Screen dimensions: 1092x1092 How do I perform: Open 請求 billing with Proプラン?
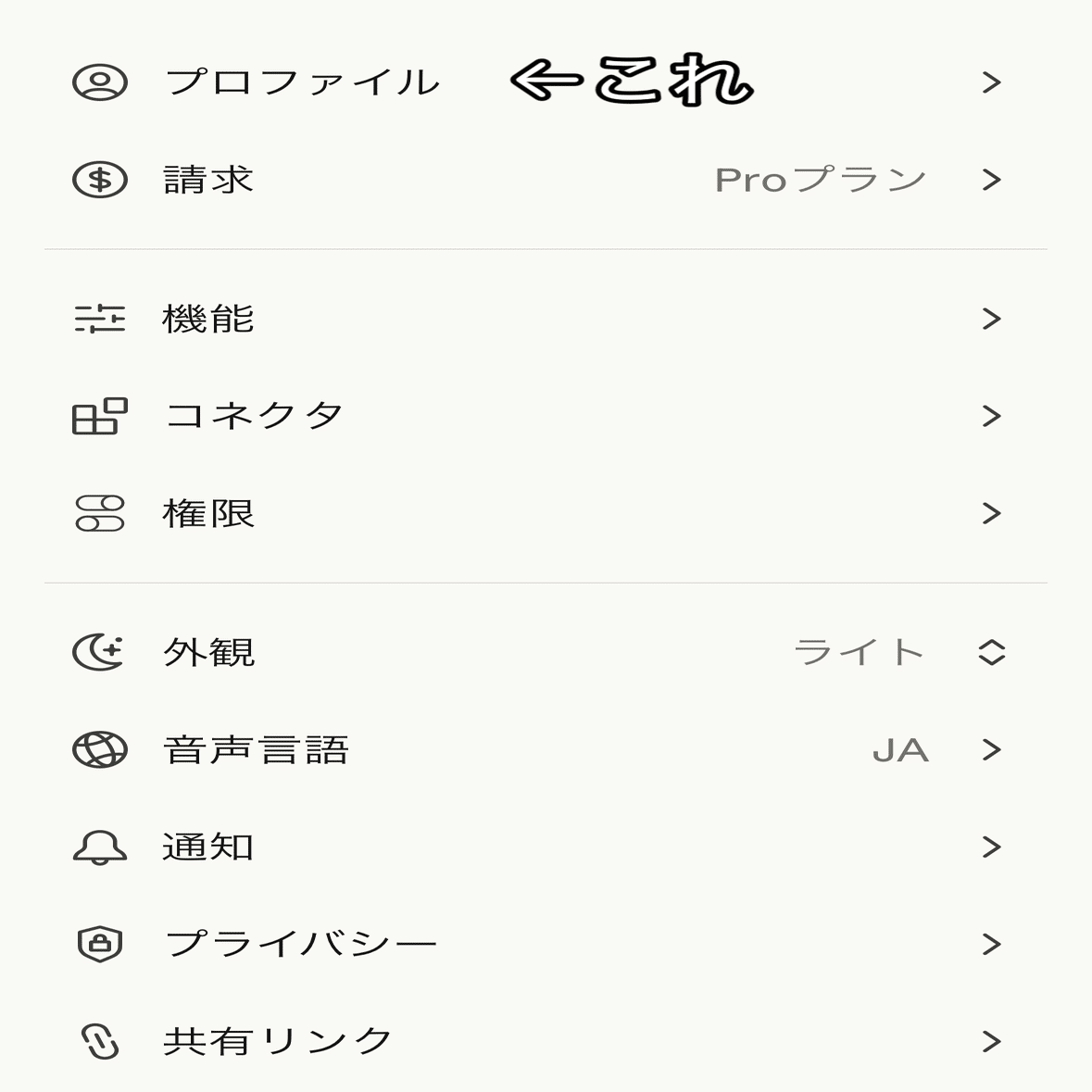209,180
